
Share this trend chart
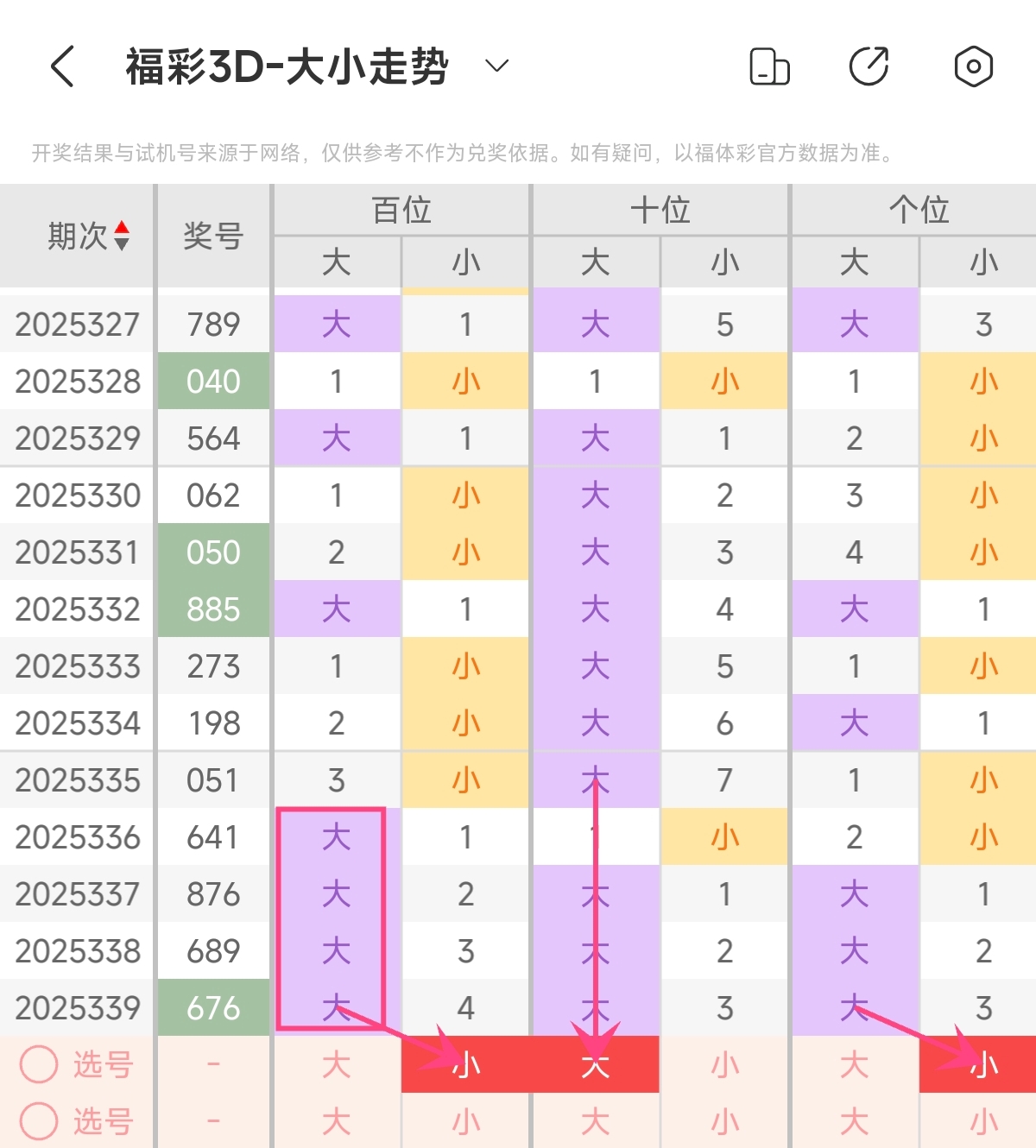(869, 66)
